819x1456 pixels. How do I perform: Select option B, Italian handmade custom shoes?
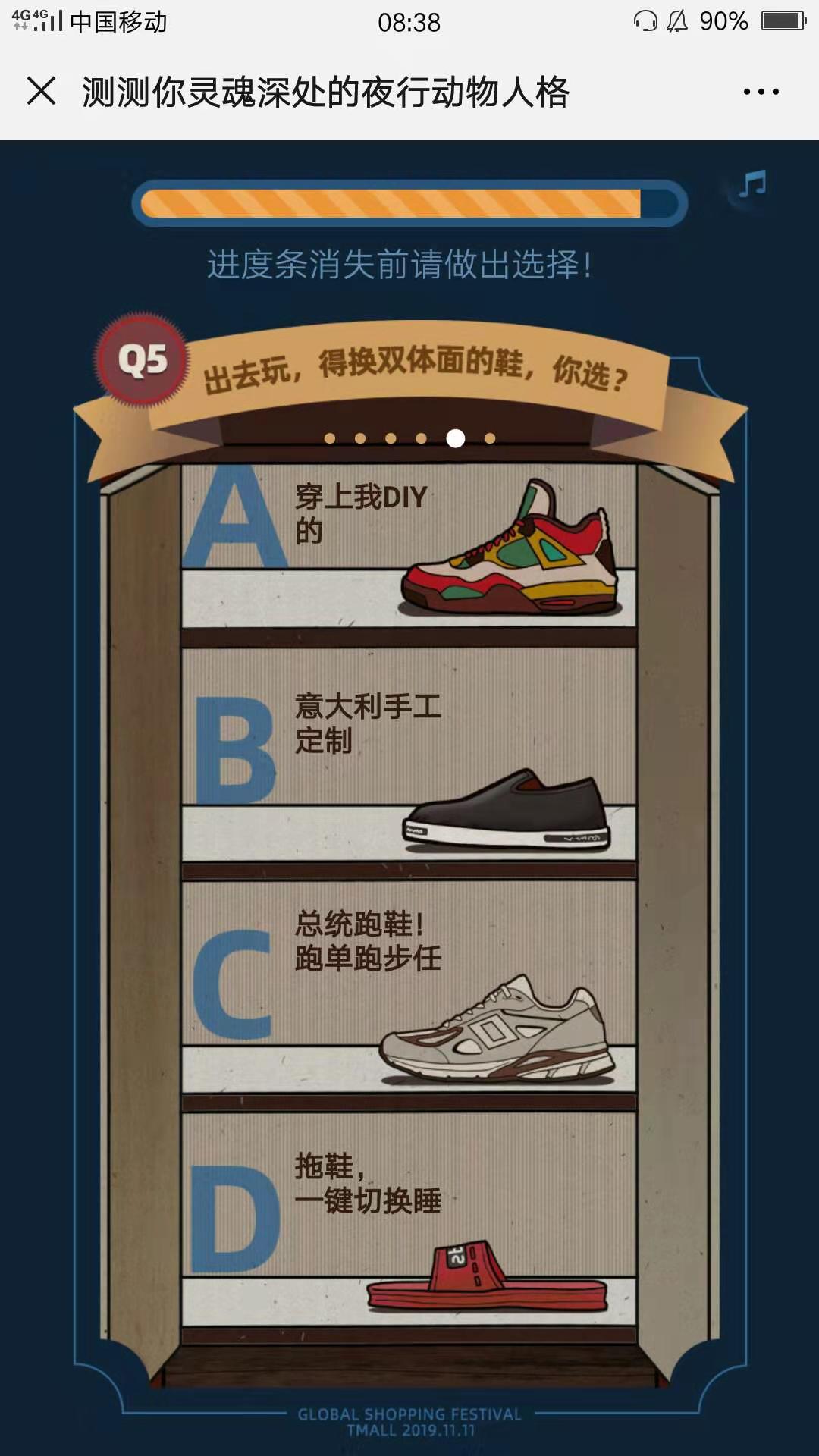click(x=409, y=758)
